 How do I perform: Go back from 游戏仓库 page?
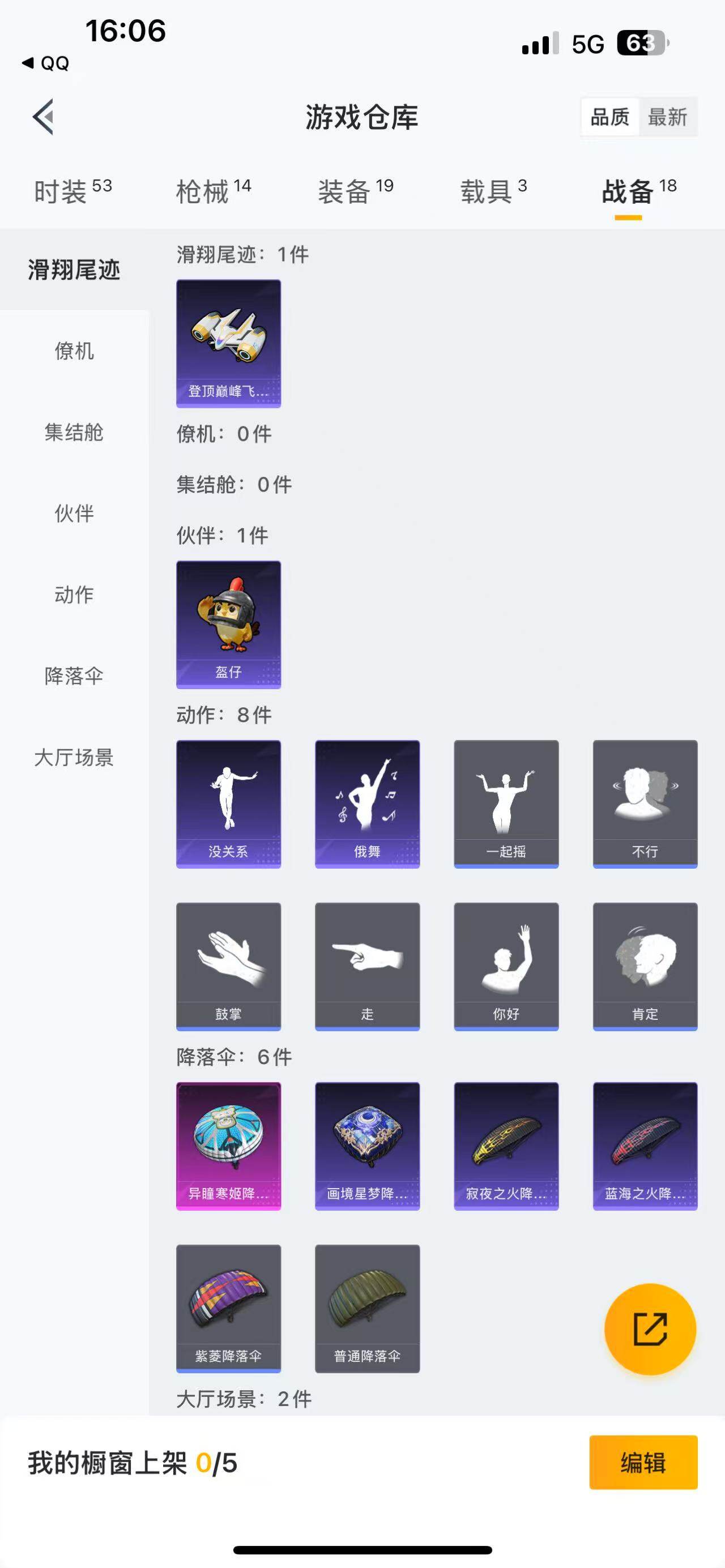[x=43, y=116]
